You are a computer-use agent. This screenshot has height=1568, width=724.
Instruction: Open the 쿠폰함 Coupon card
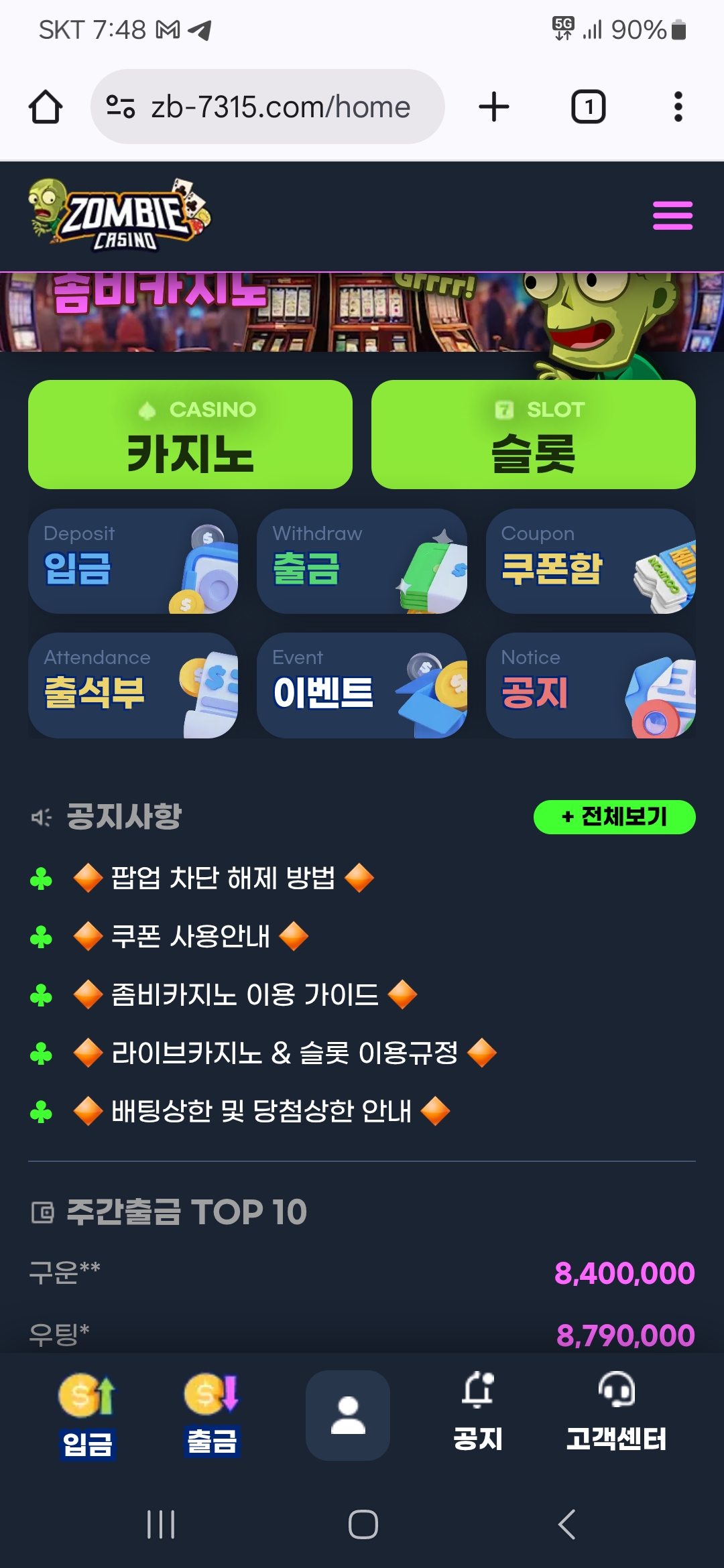click(591, 561)
